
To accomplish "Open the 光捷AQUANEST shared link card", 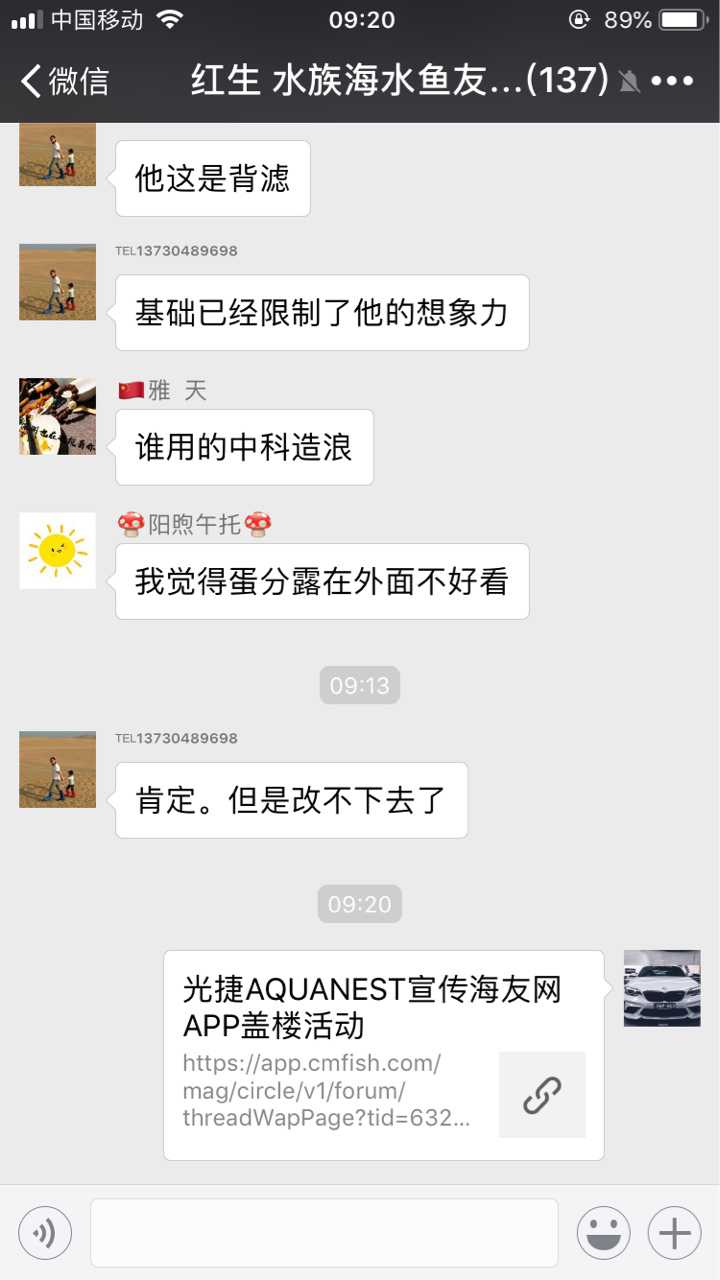I will coord(384,1054).
